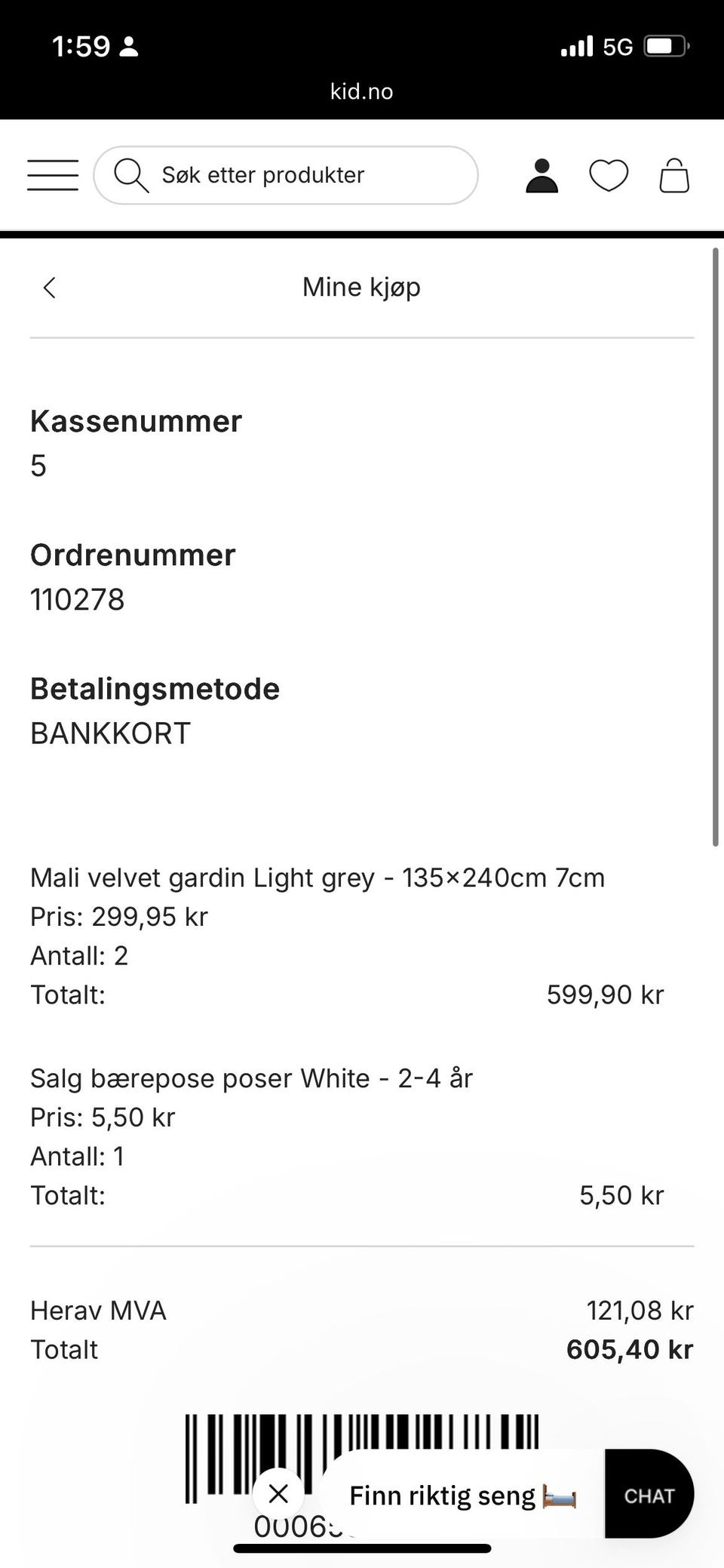The width and height of the screenshot is (724, 1568).
Task: Open the CHAT bubble
Action: [x=649, y=1495]
